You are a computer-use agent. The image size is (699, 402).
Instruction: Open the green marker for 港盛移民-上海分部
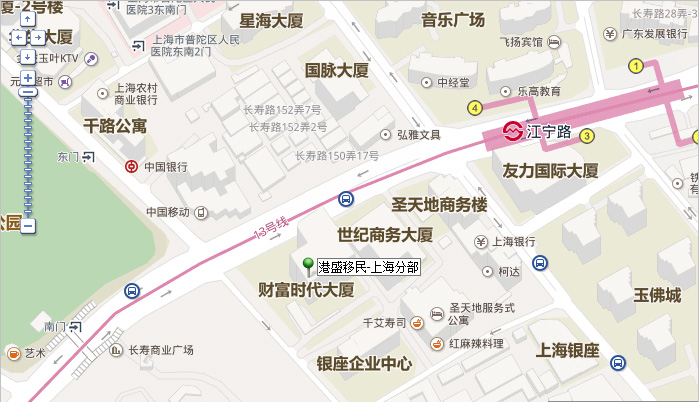pyautogui.click(x=308, y=265)
